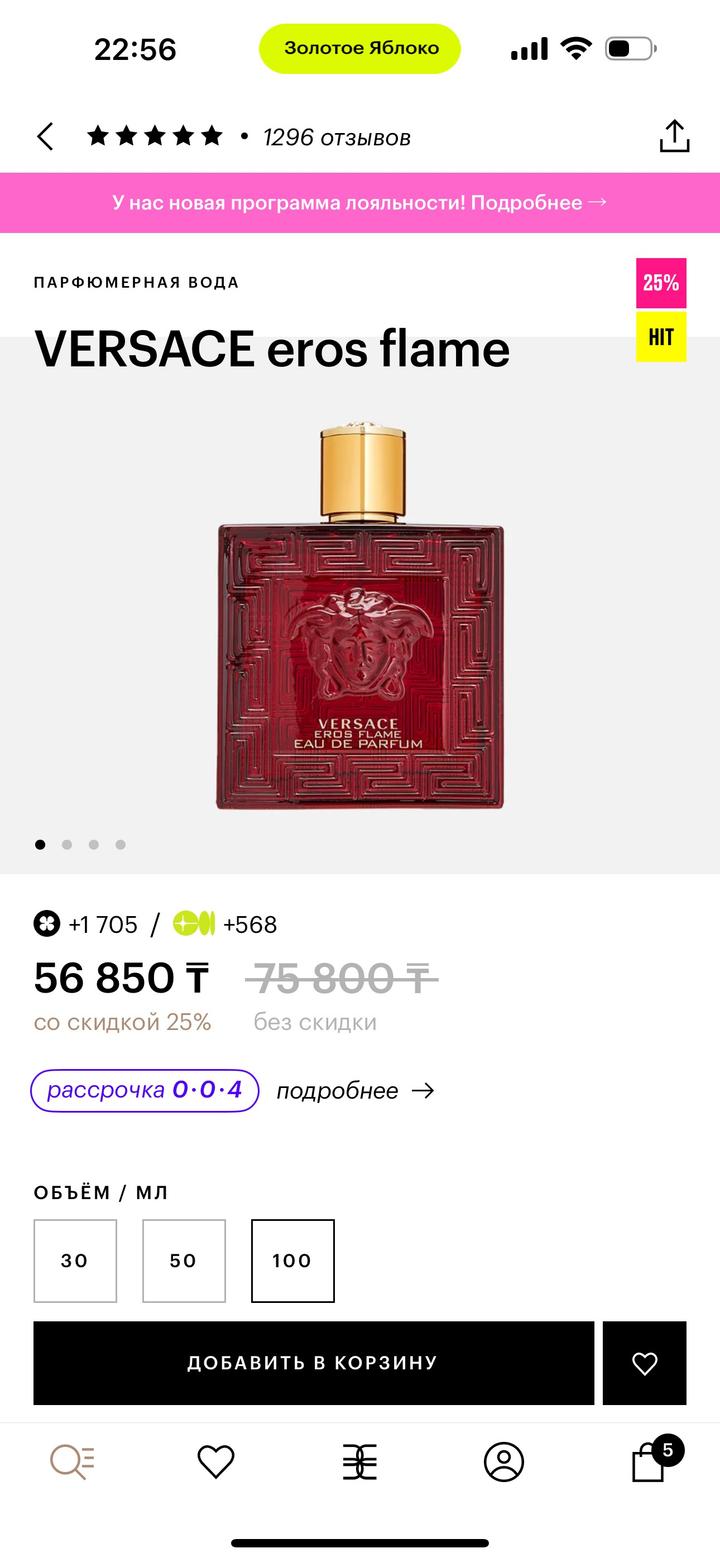Viewport: 720px width, 1561px height.
Task: Open подробнее installment details link
Action: coord(355,1090)
